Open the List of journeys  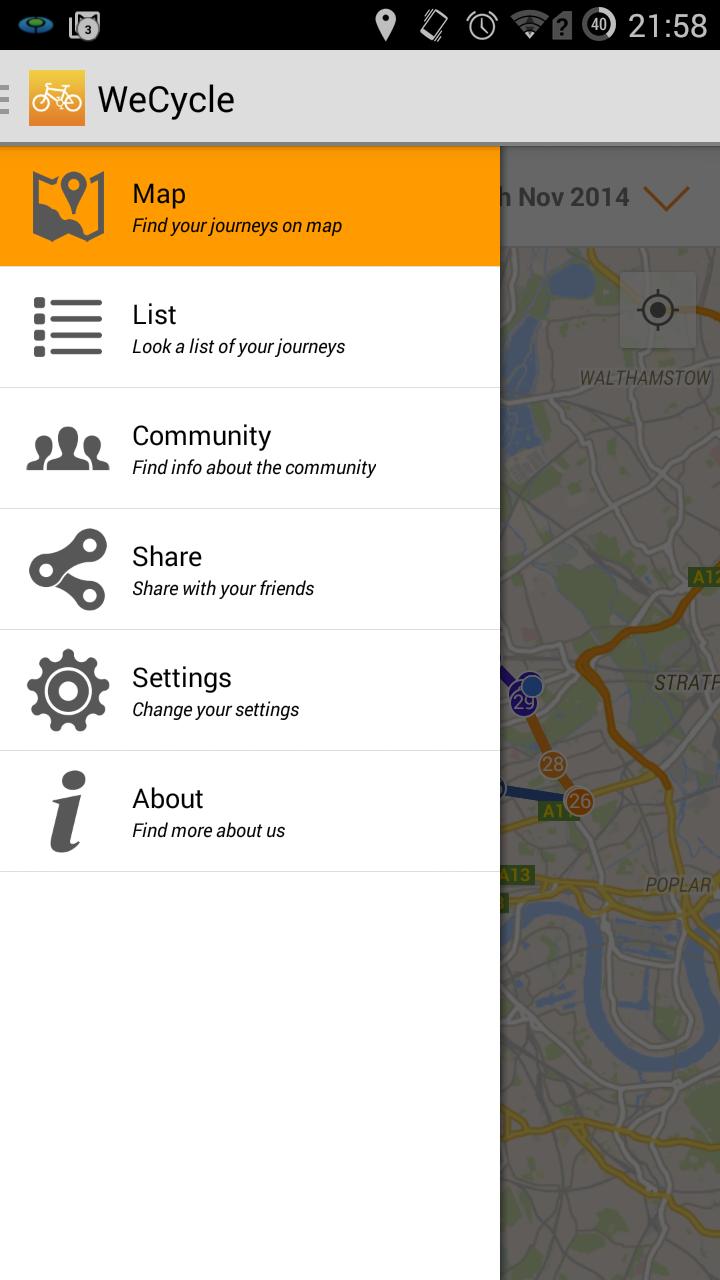coord(250,328)
